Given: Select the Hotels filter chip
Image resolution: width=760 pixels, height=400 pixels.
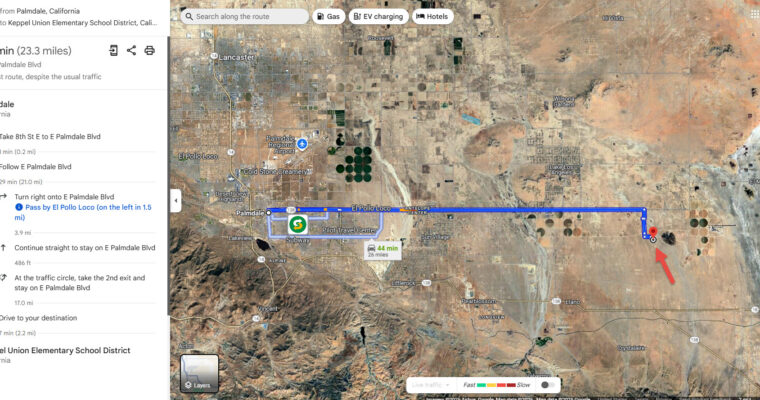Looking at the screenshot, I should click(433, 17).
